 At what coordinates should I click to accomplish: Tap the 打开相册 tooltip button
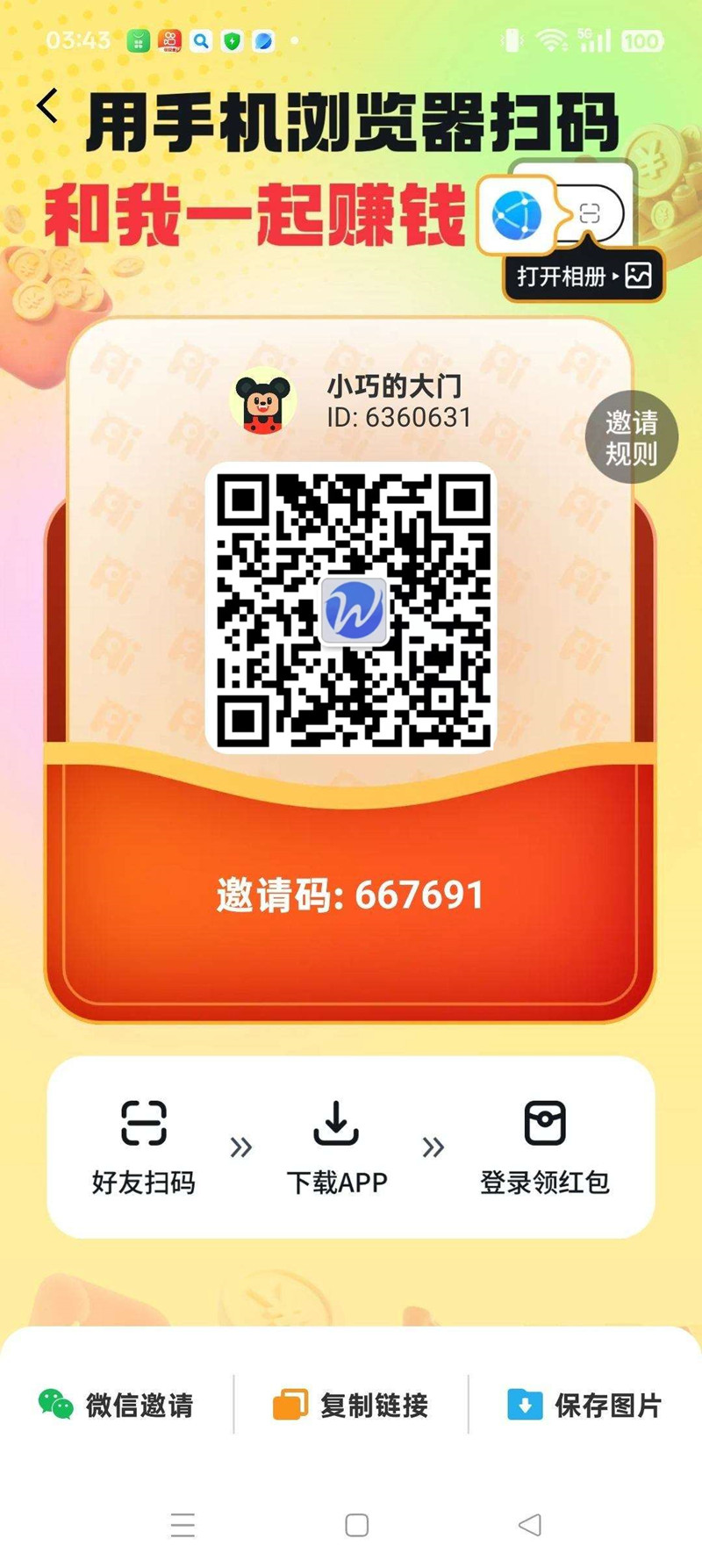coord(582,276)
